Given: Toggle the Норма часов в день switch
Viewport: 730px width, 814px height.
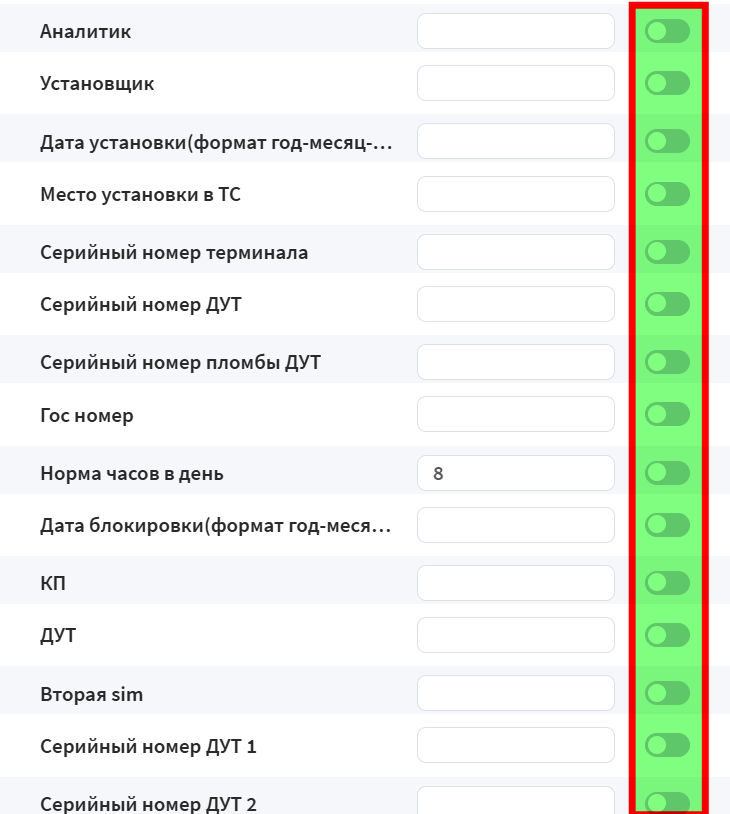Looking at the screenshot, I should [x=667, y=473].
